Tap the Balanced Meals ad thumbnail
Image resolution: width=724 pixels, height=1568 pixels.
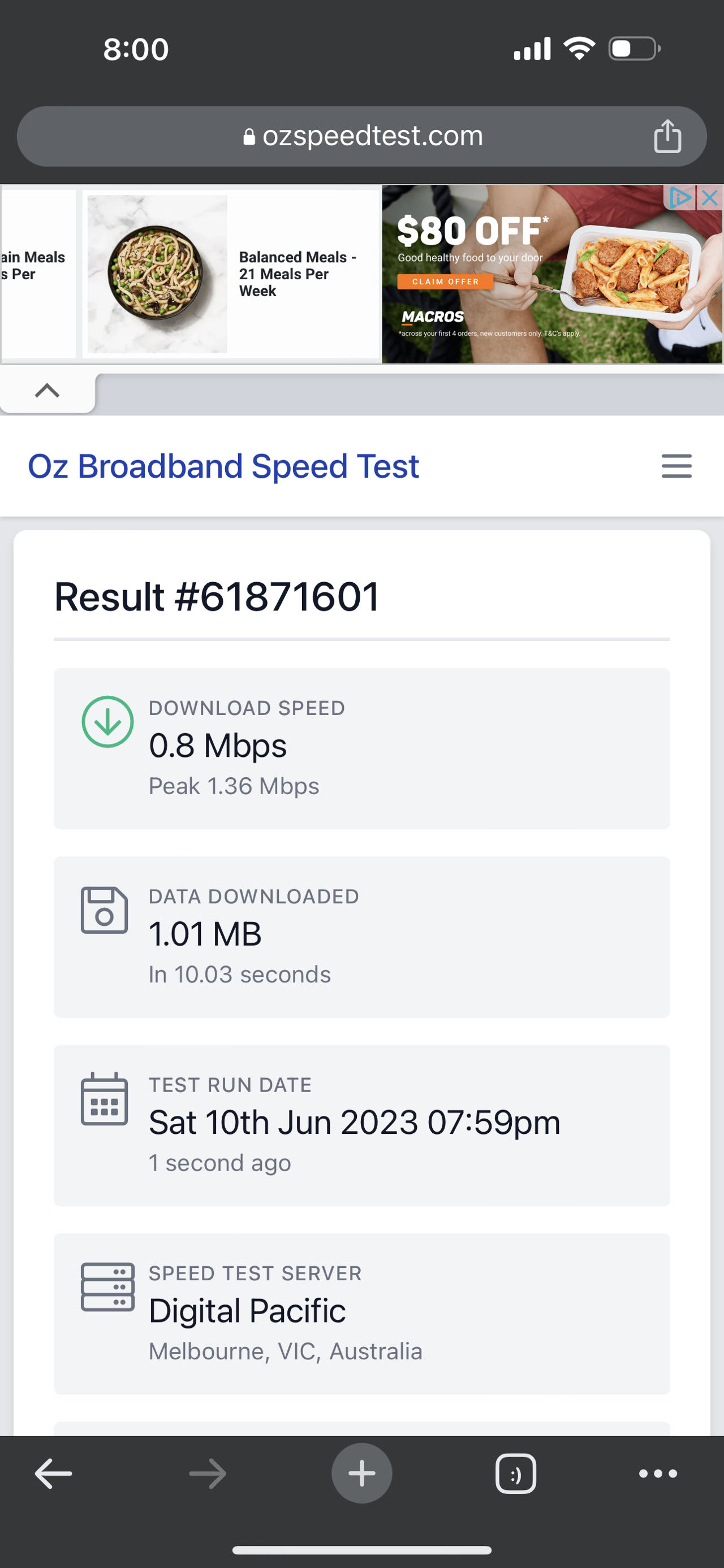pyautogui.click(x=157, y=274)
